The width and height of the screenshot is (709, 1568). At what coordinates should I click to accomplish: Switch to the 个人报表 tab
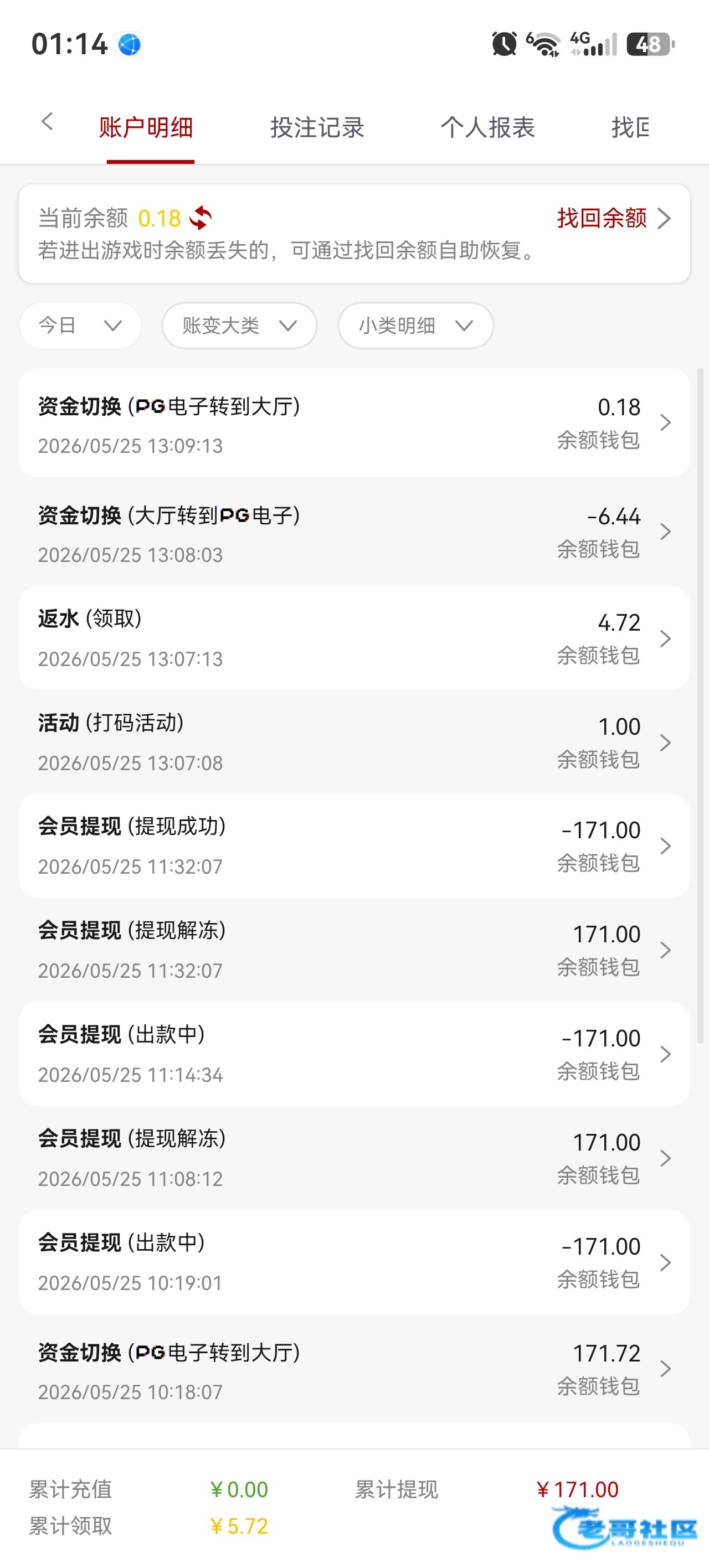pos(488,128)
